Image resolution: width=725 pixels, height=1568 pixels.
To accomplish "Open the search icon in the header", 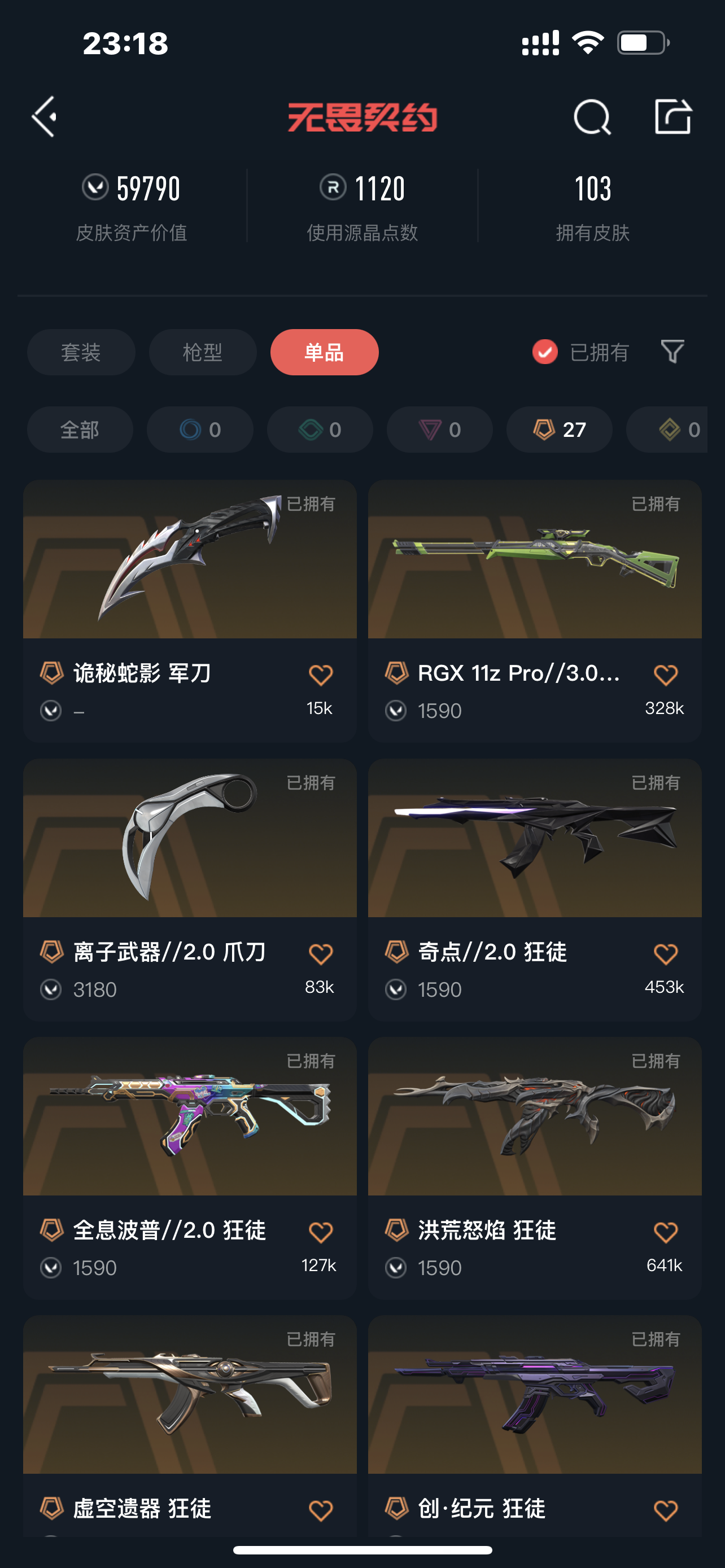I will click(x=592, y=117).
